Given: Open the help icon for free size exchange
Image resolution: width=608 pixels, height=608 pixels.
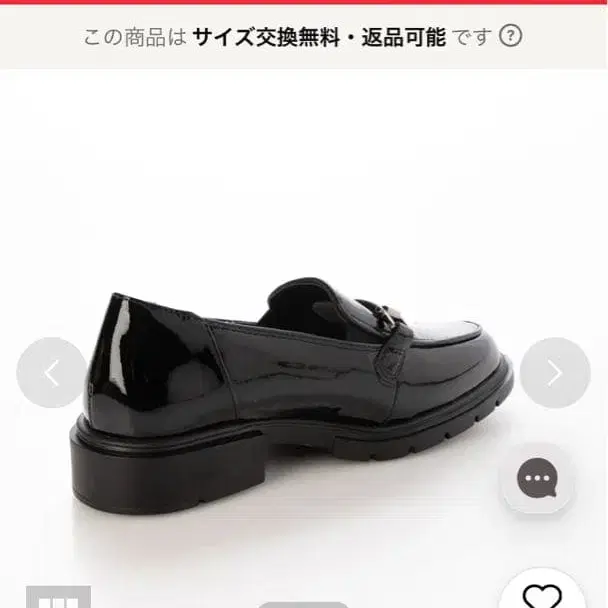Looking at the screenshot, I should coord(511,37).
